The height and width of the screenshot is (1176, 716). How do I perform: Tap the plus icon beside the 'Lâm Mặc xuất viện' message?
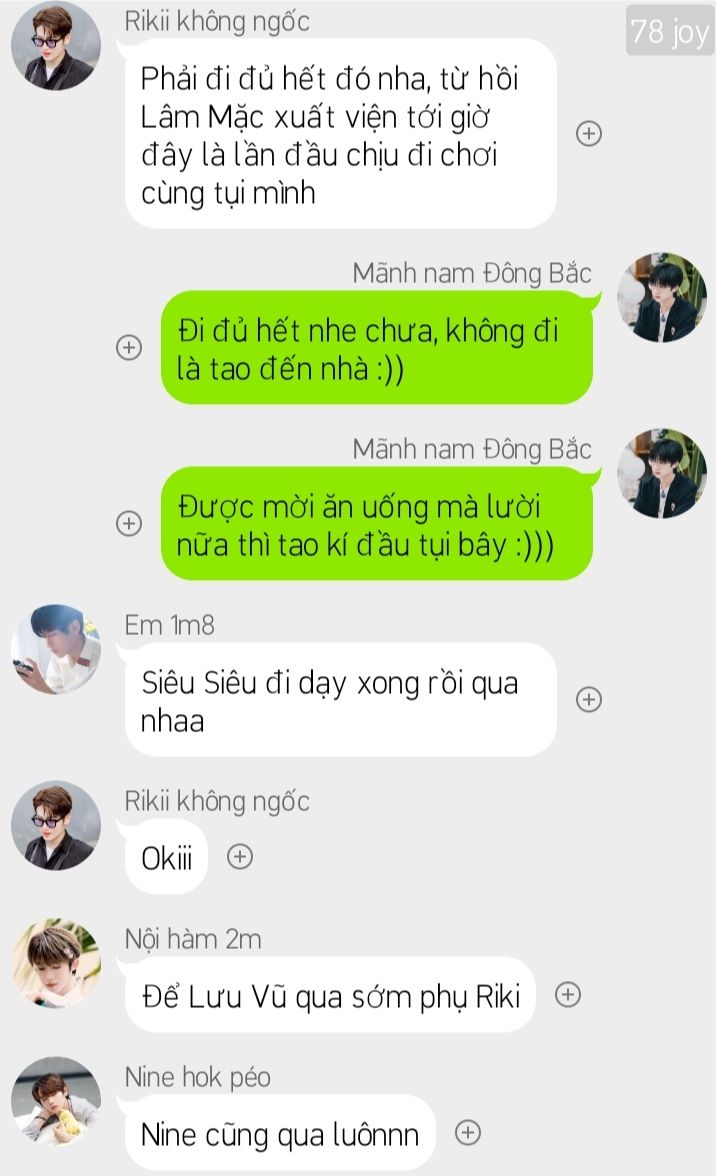point(589,134)
